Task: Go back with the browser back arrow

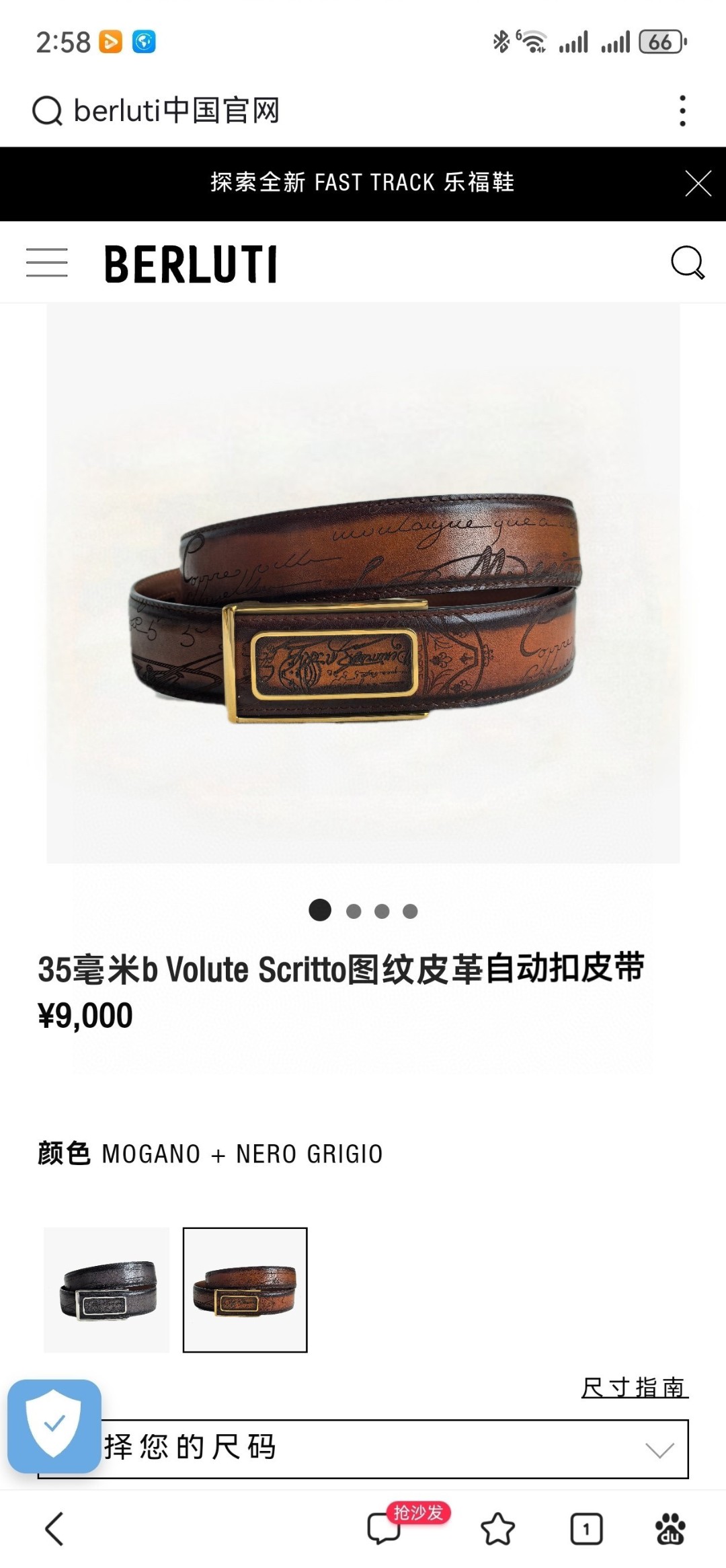Action: 54,1529
